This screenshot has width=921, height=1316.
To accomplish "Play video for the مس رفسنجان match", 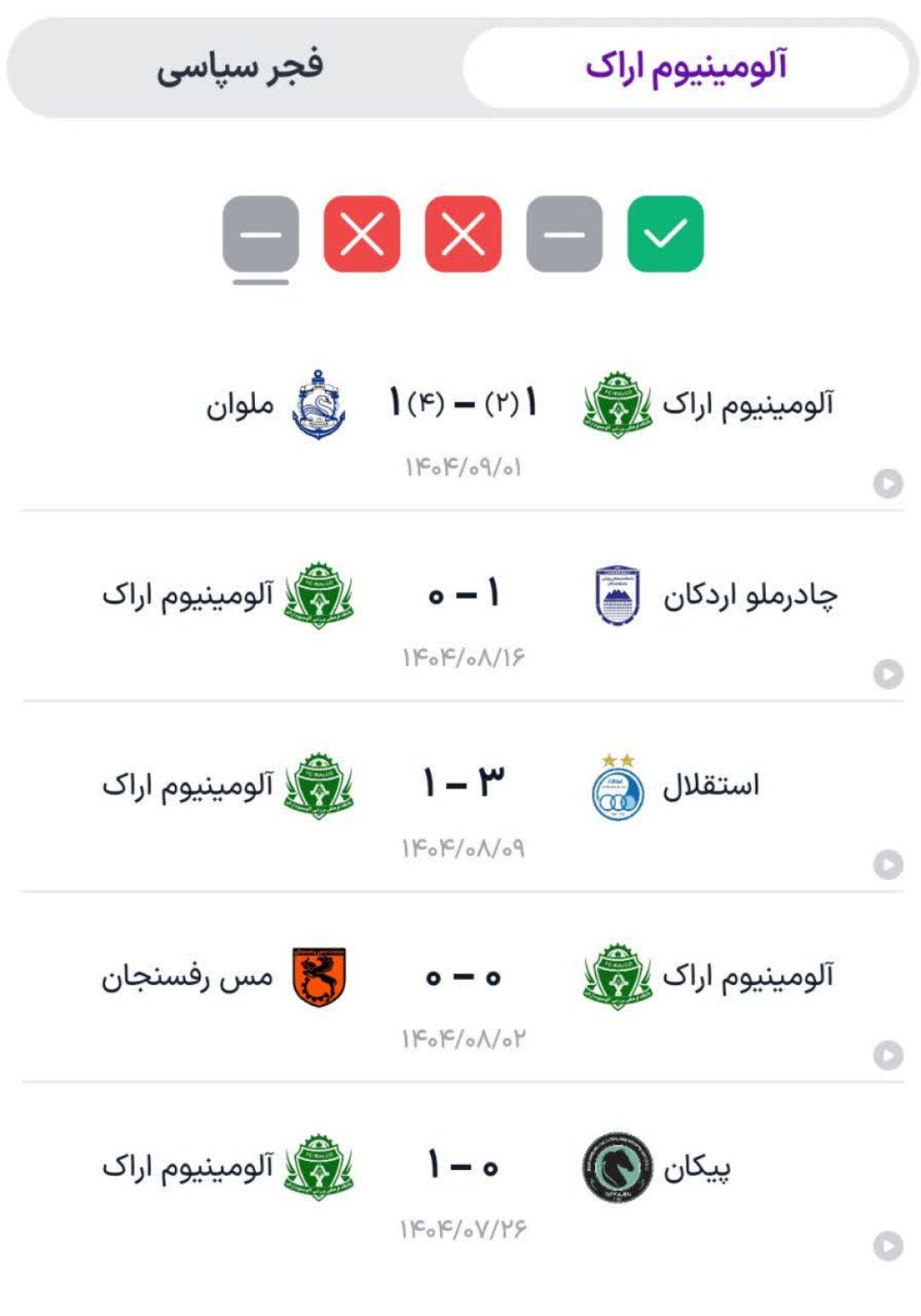I will click(888, 1055).
